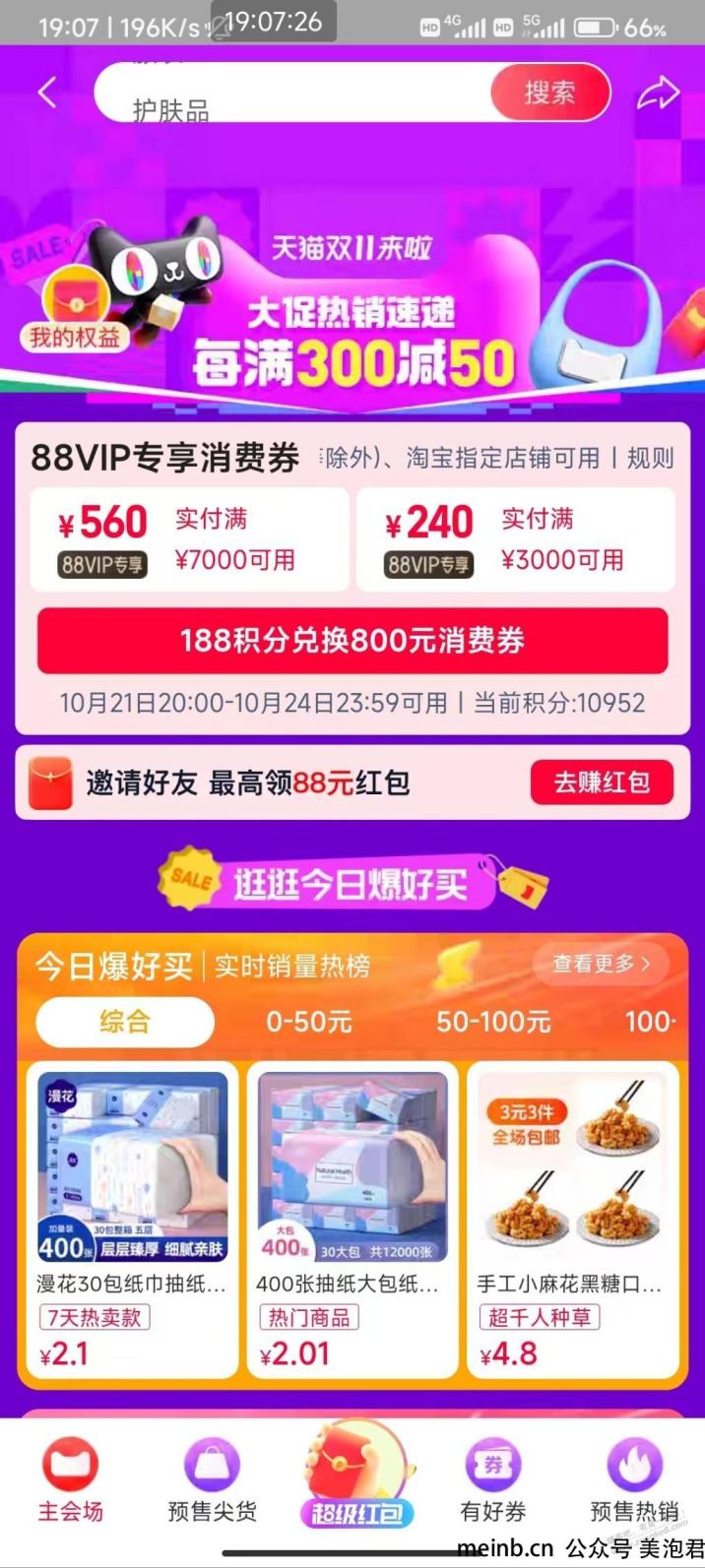Tap 去赚红包 button
This screenshot has height=1568, width=705.
602,783
